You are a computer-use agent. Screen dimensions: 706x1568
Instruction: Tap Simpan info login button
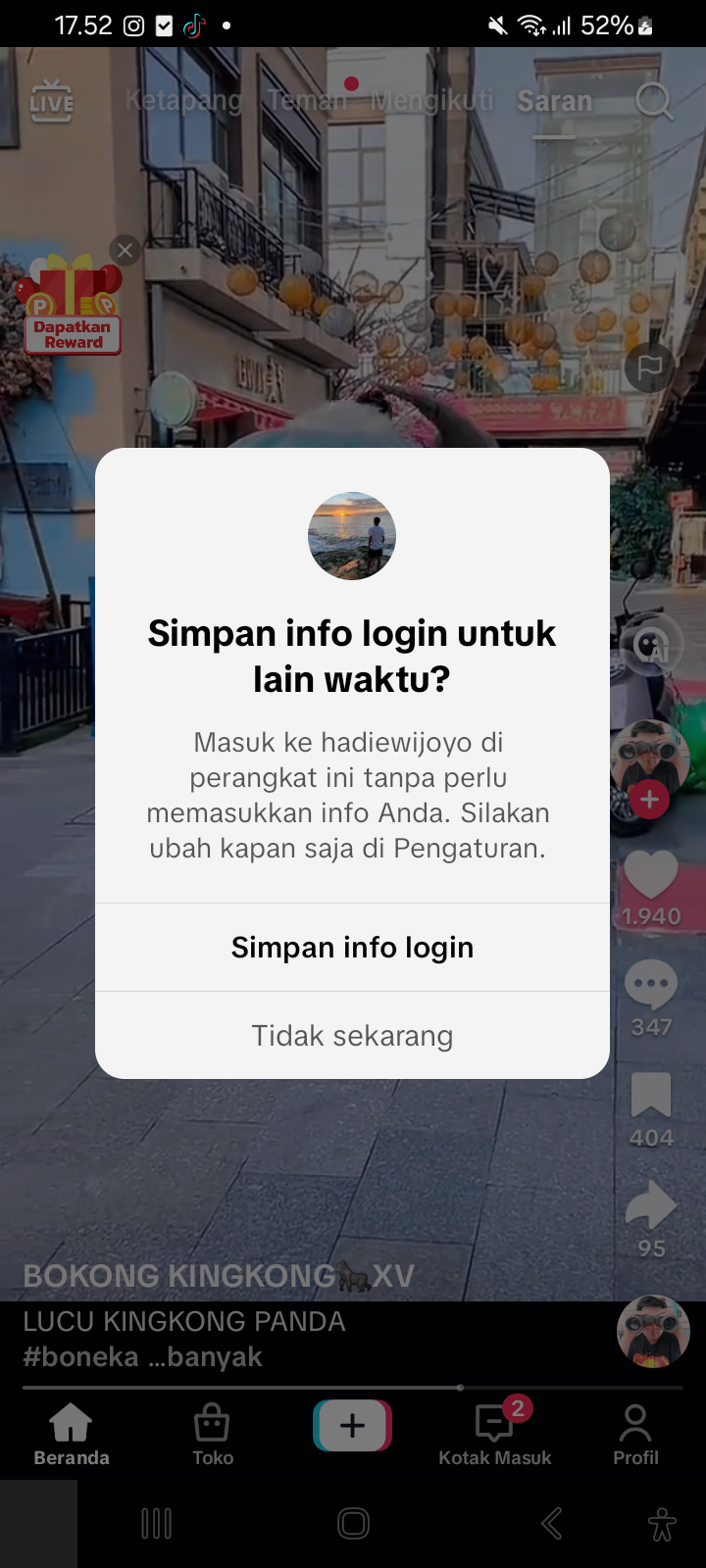[x=352, y=948]
